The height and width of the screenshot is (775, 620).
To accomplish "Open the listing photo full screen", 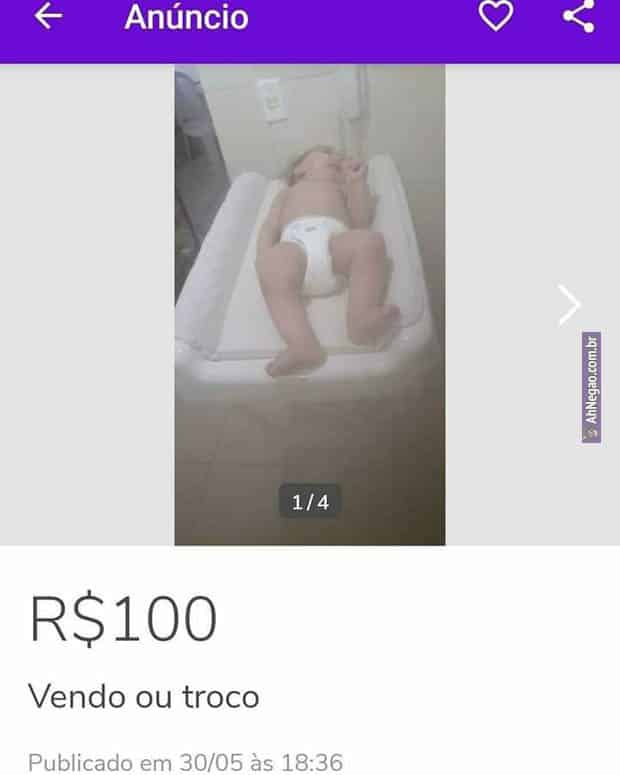I will coord(310,300).
